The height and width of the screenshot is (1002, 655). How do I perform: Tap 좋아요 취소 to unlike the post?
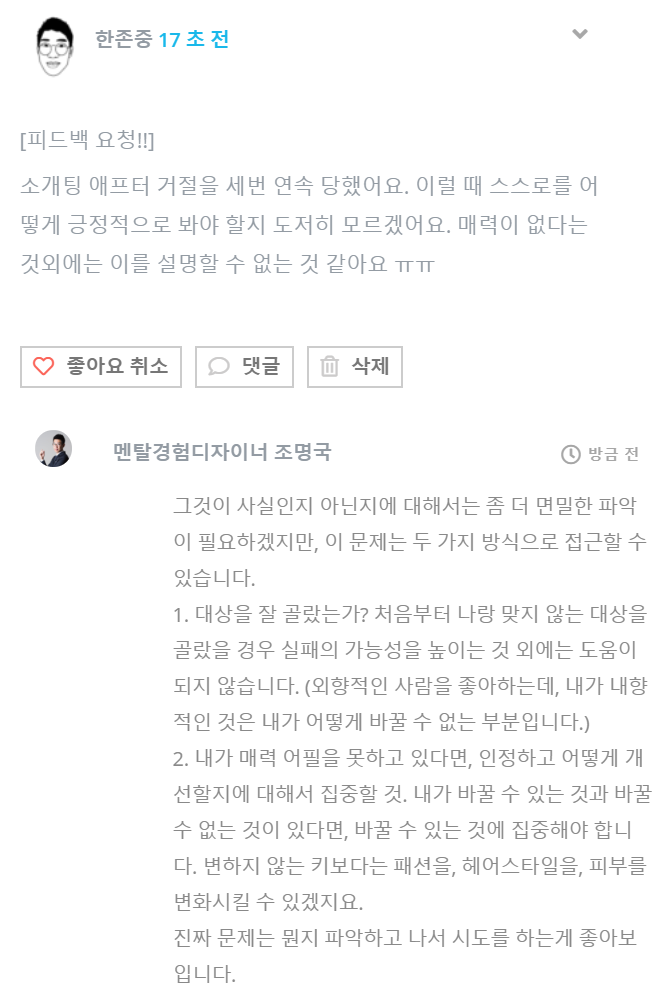(101, 367)
